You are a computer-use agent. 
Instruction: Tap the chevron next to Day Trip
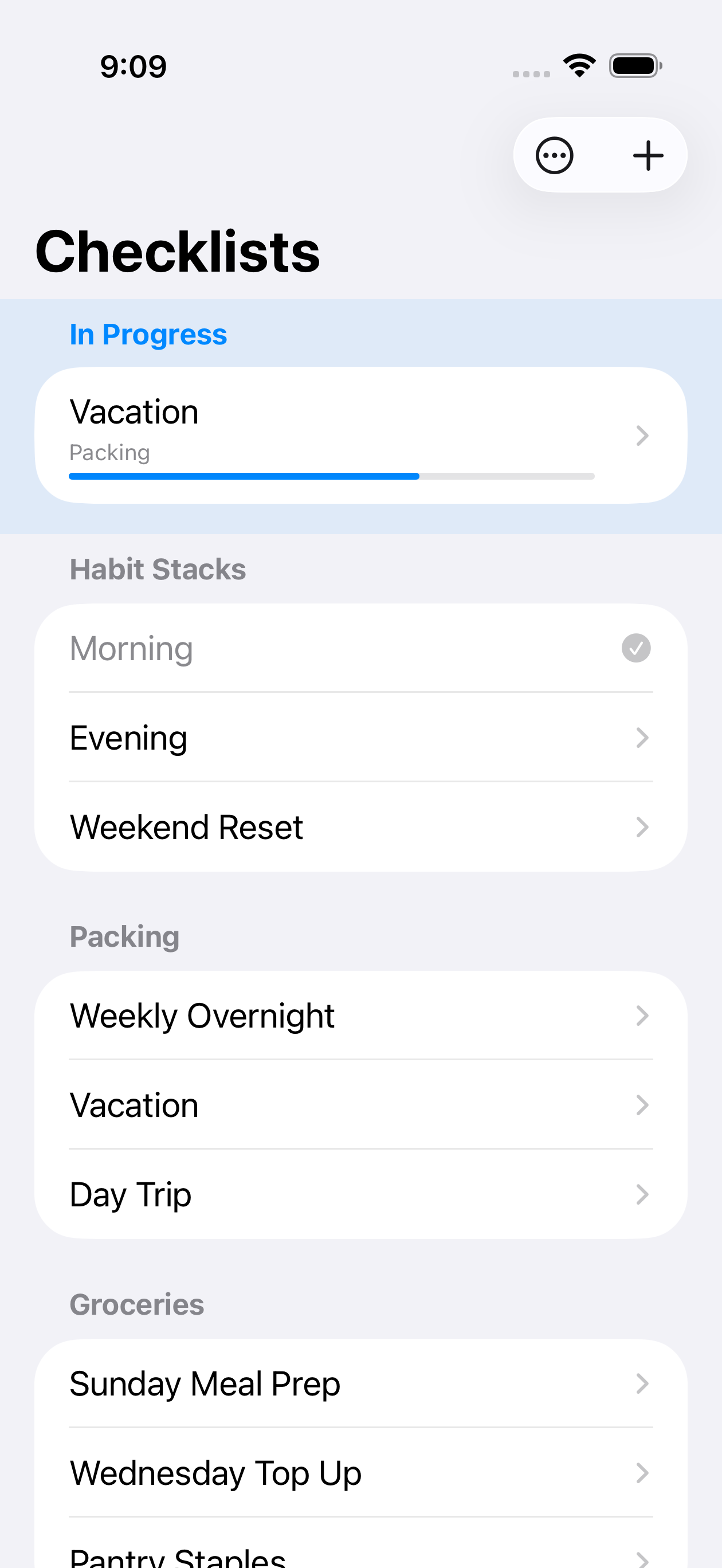pos(642,1194)
